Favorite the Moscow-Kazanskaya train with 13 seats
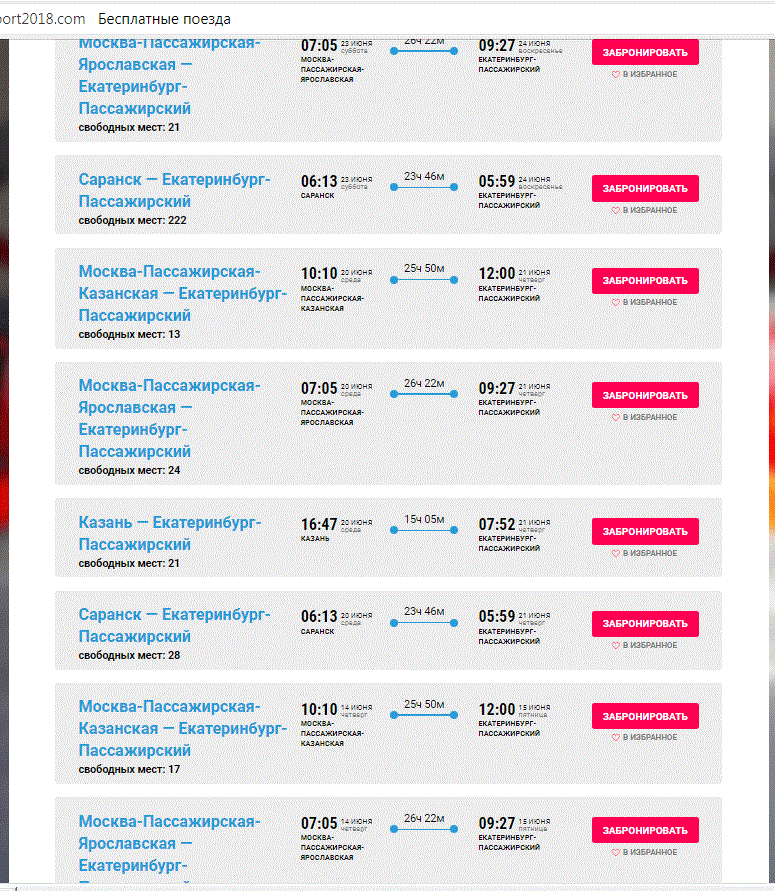 pos(645,302)
